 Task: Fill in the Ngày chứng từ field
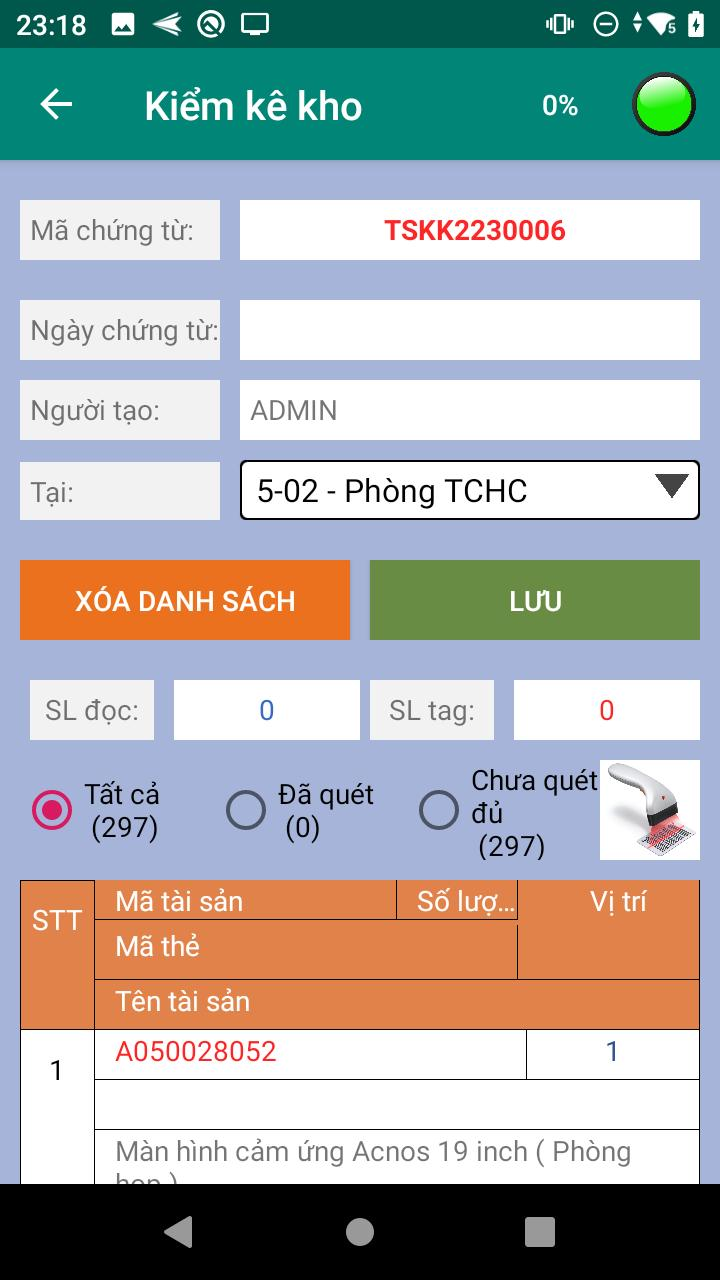[x=469, y=330]
